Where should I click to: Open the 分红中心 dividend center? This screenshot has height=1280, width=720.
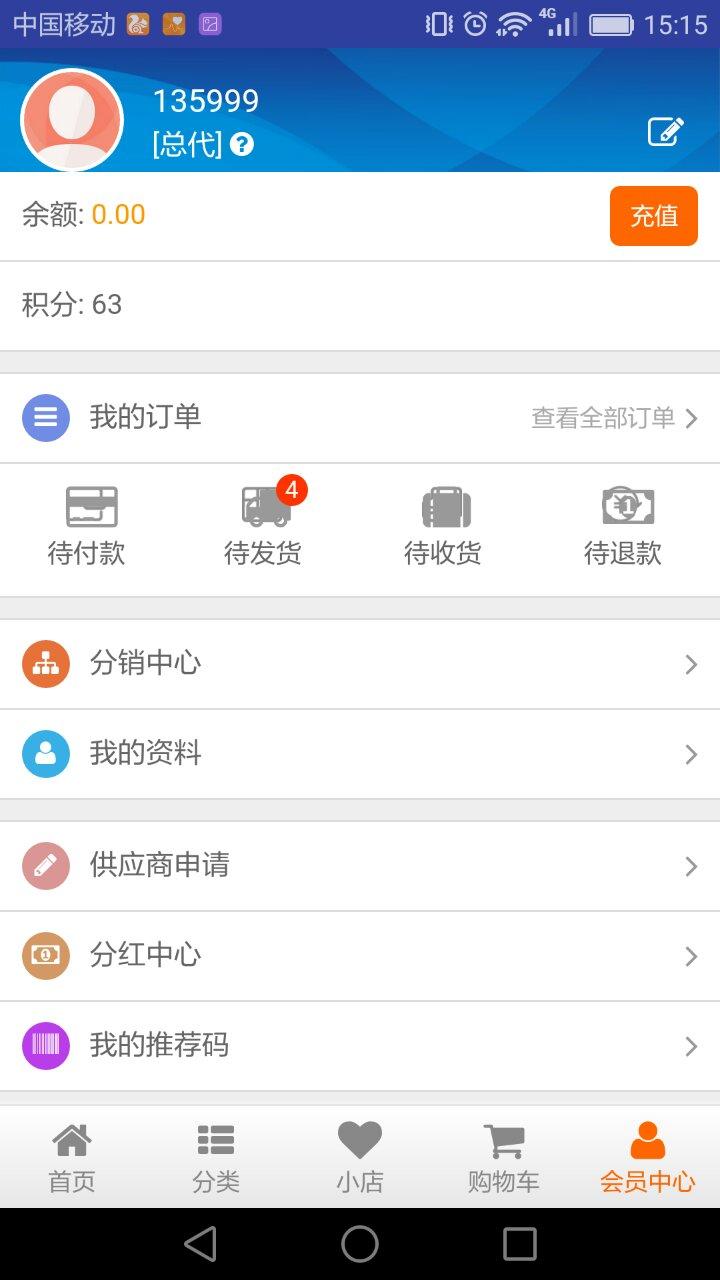[360, 956]
